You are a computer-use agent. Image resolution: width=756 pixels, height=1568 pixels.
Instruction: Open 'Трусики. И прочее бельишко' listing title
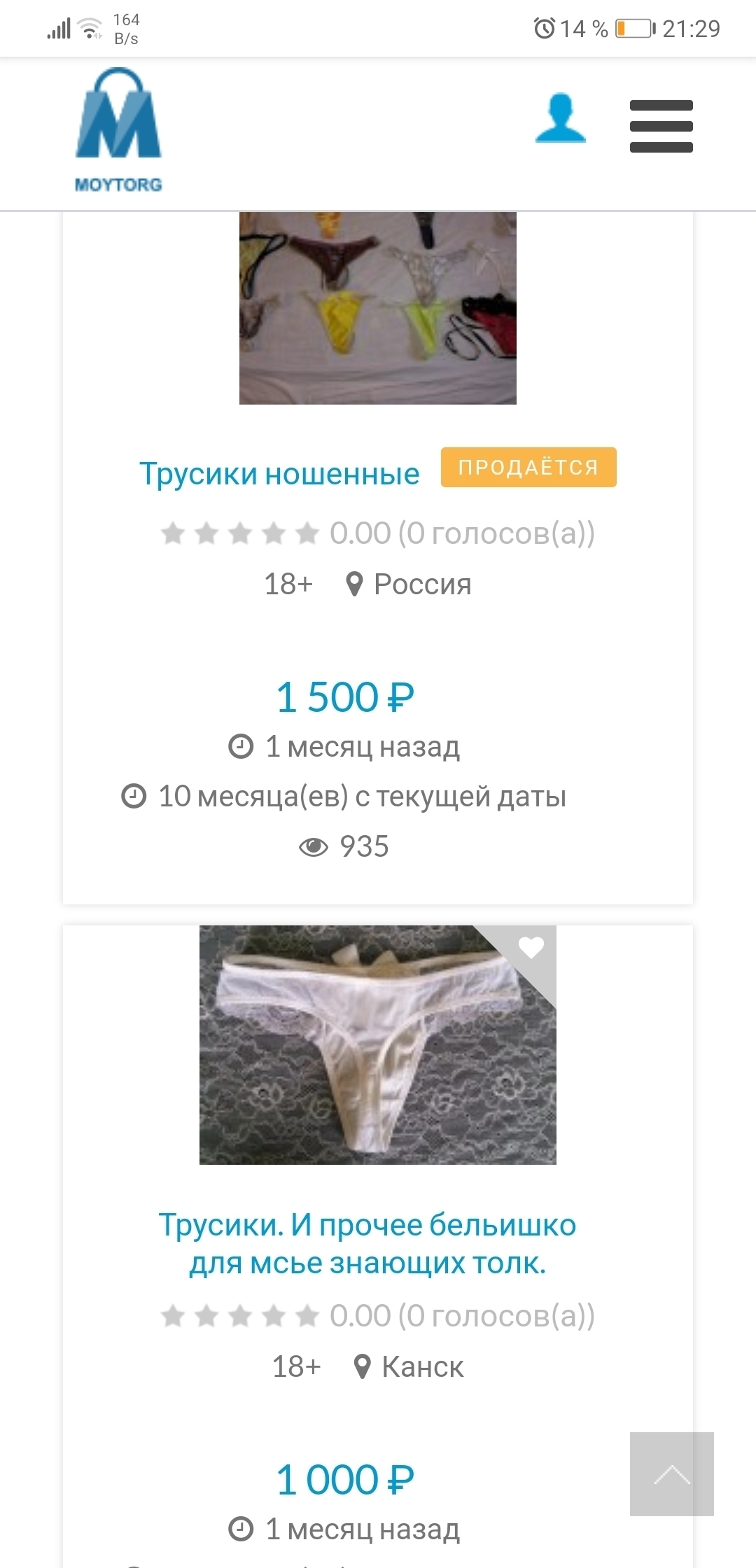(367, 1244)
